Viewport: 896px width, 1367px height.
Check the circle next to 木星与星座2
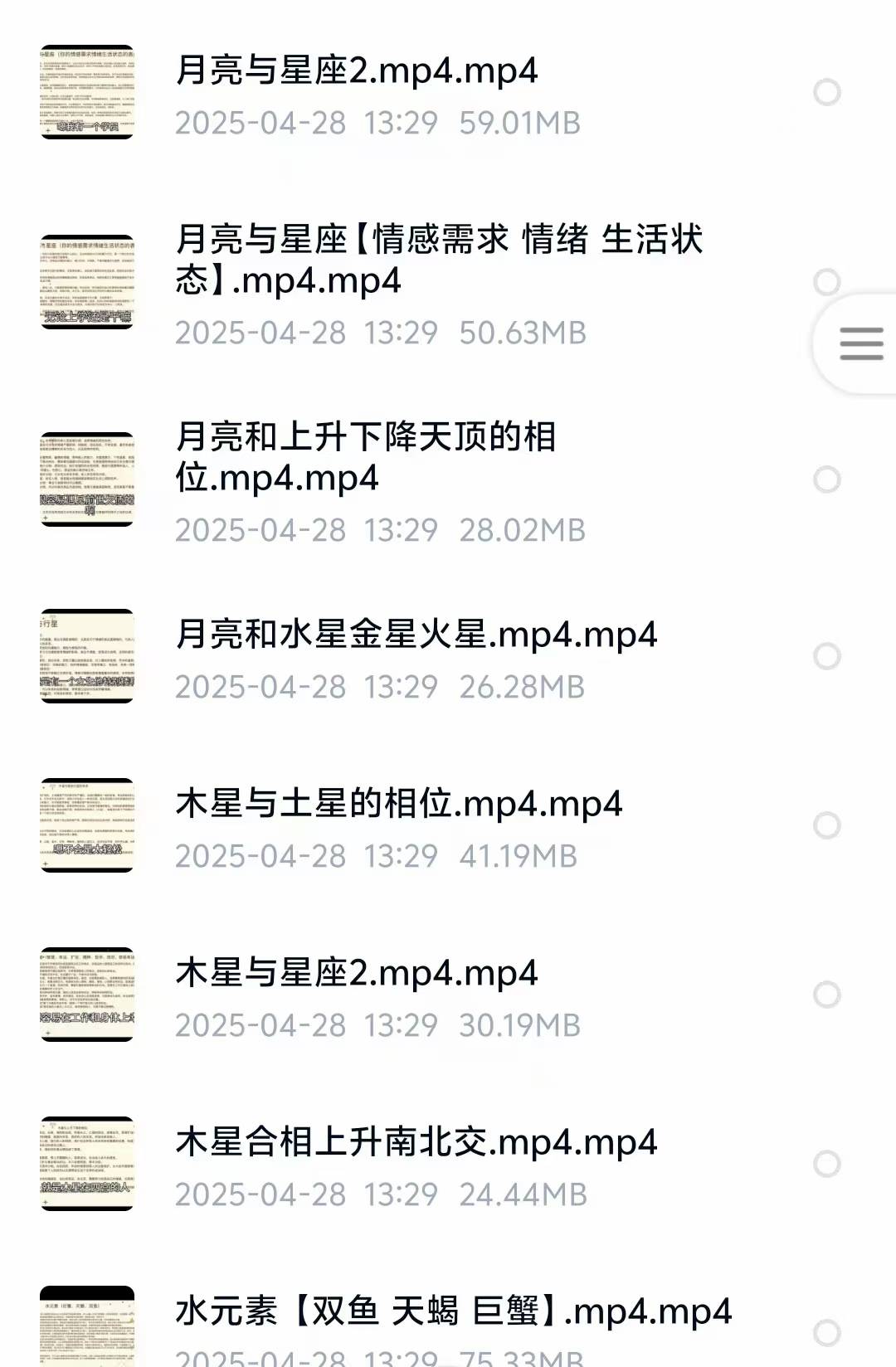pyautogui.click(x=826, y=995)
